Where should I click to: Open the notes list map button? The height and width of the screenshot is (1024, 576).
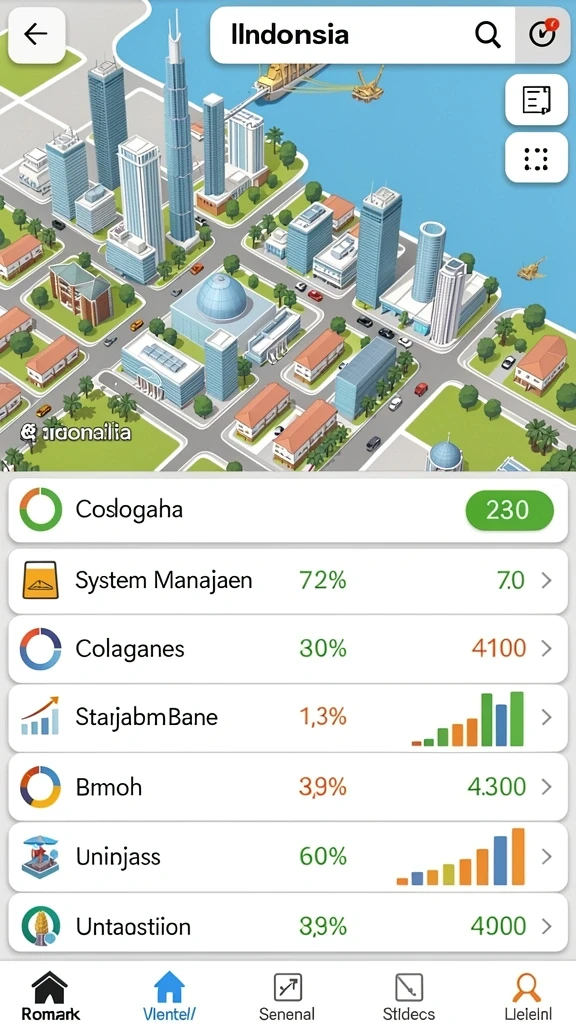[537, 99]
